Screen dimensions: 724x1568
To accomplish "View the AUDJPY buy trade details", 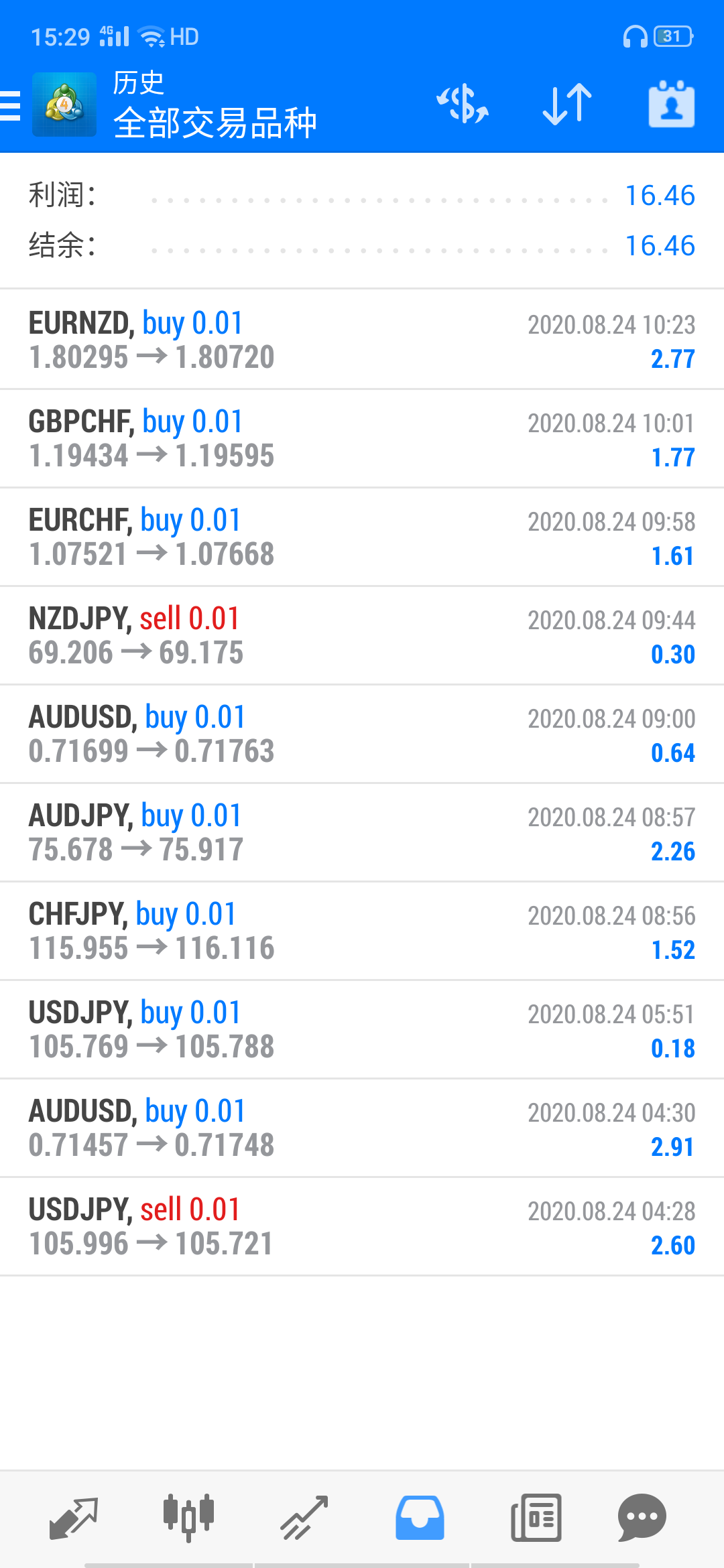I will [362, 832].
